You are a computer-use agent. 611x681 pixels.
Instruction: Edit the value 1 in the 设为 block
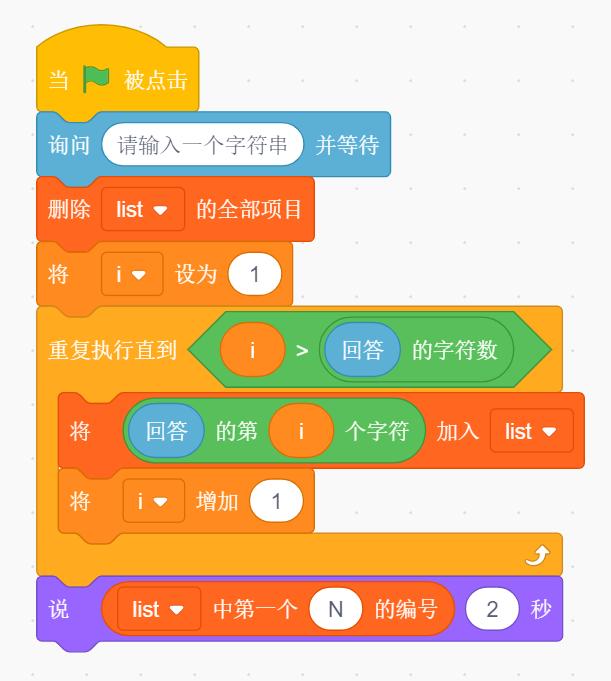click(255, 274)
